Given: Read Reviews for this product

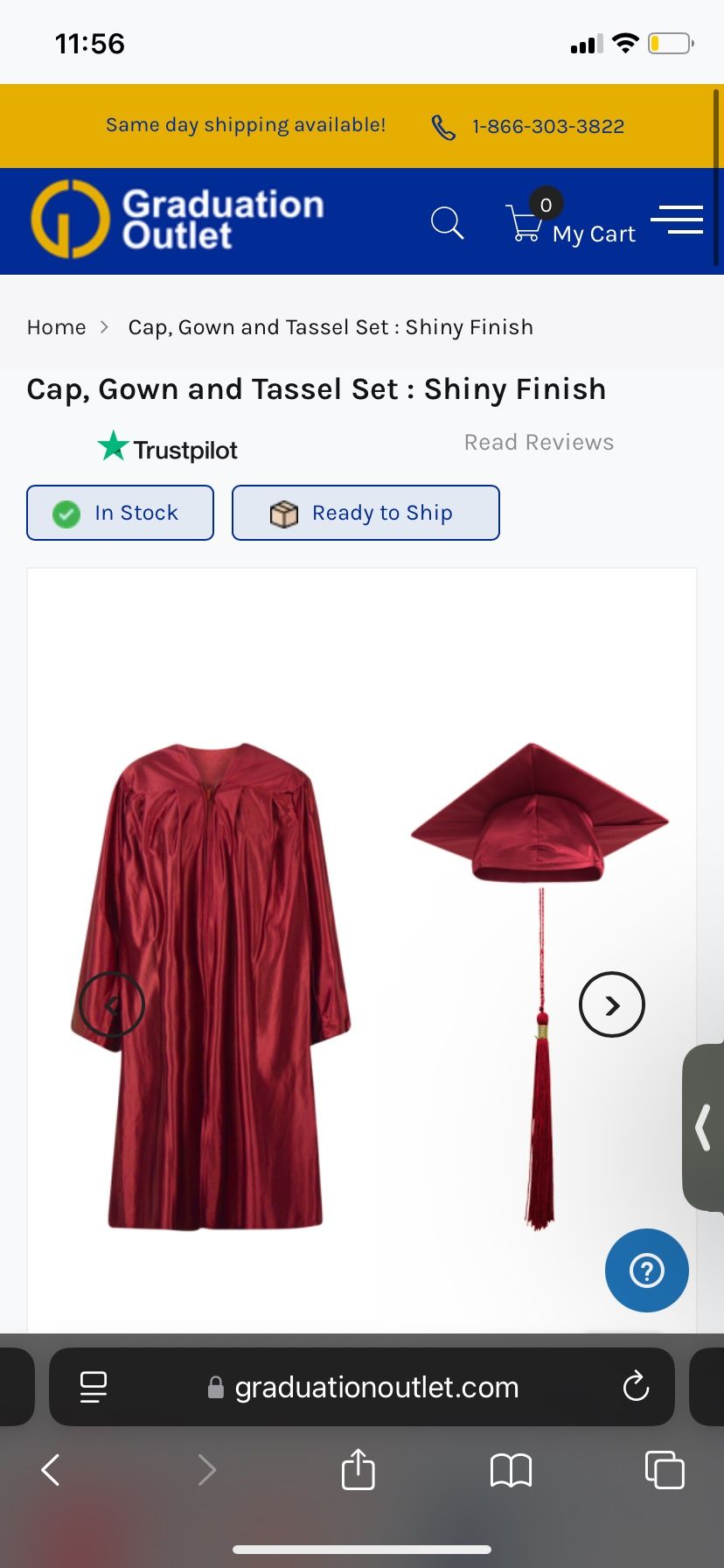Looking at the screenshot, I should pos(539,443).
